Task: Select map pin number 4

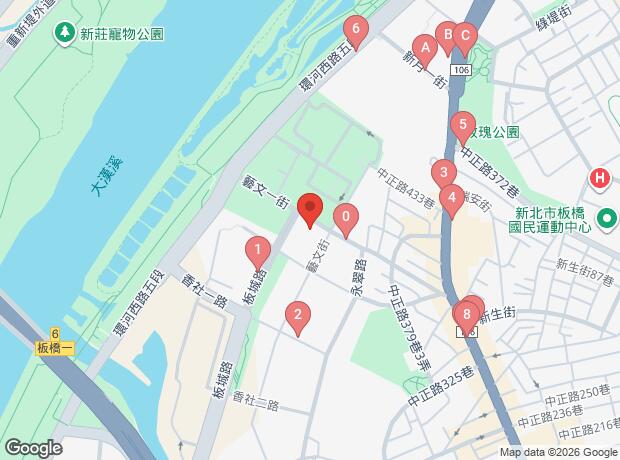Action: coord(452,201)
